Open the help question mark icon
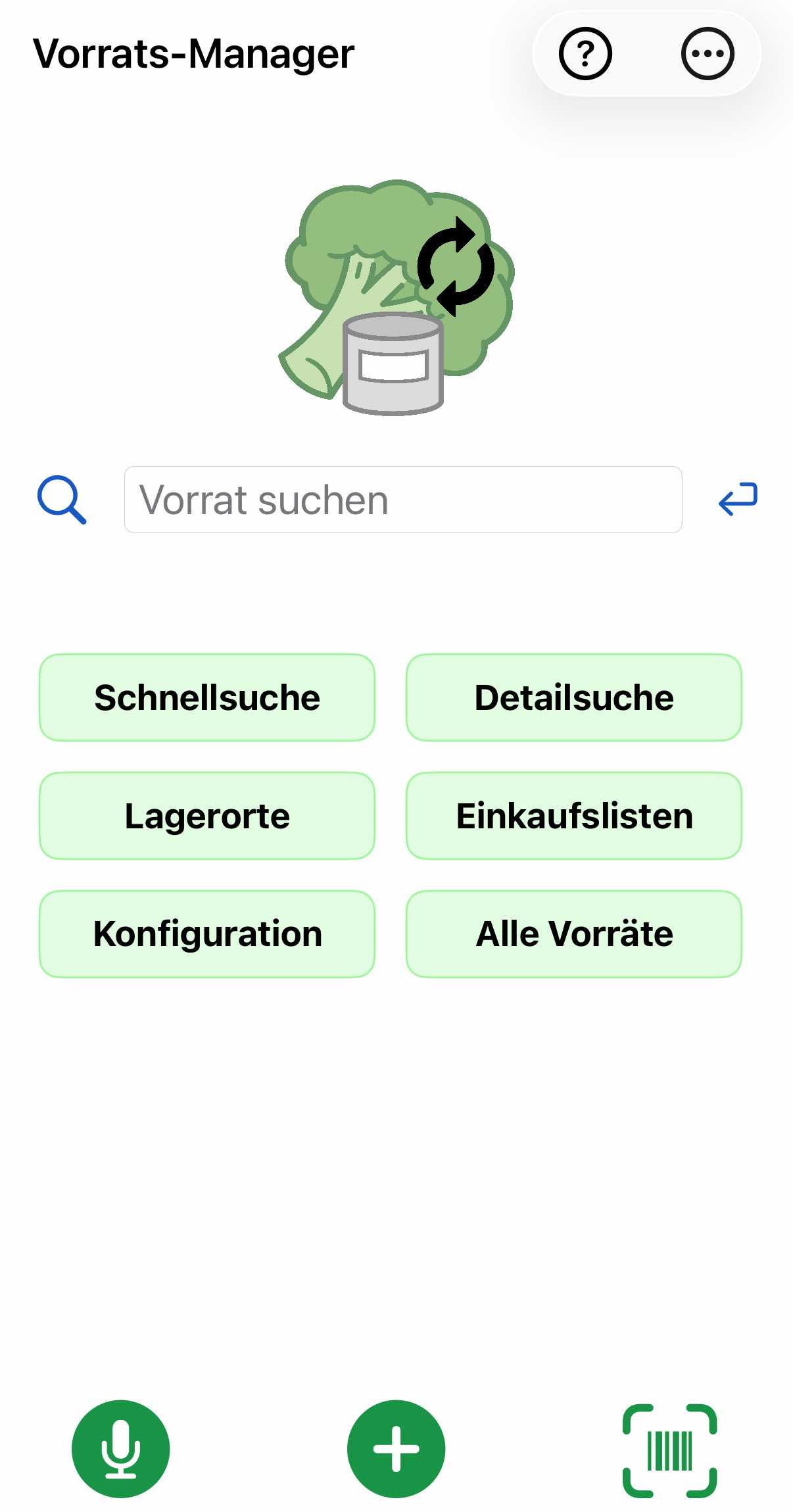This screenshot has width=793, height=1512. 585,54
